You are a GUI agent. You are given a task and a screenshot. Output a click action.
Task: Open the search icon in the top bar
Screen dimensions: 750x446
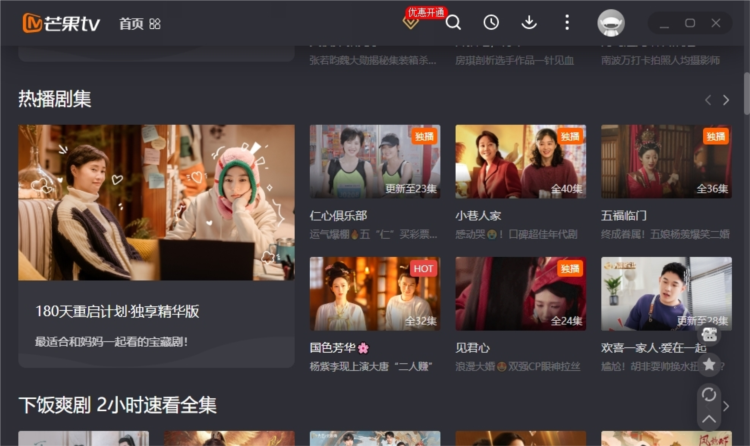(x=453, y=22)
